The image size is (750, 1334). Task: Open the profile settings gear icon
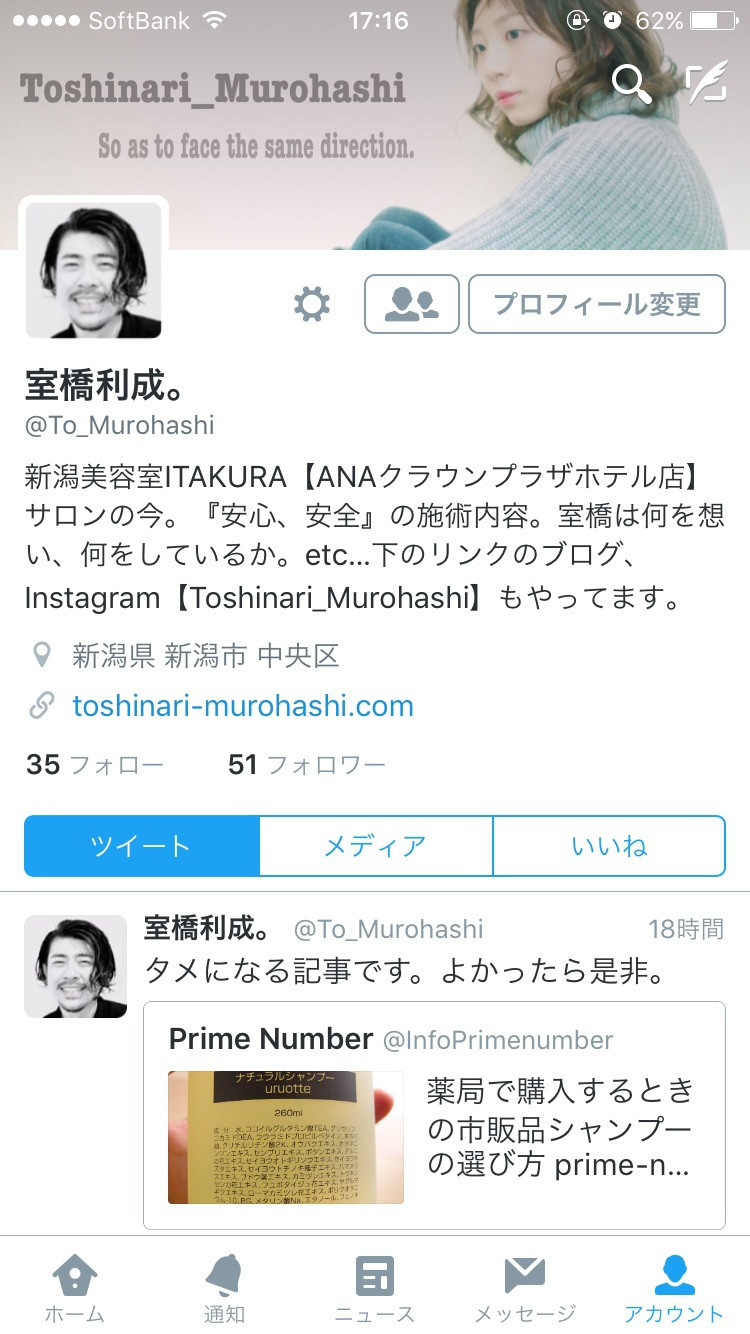(x=310, y=305)
